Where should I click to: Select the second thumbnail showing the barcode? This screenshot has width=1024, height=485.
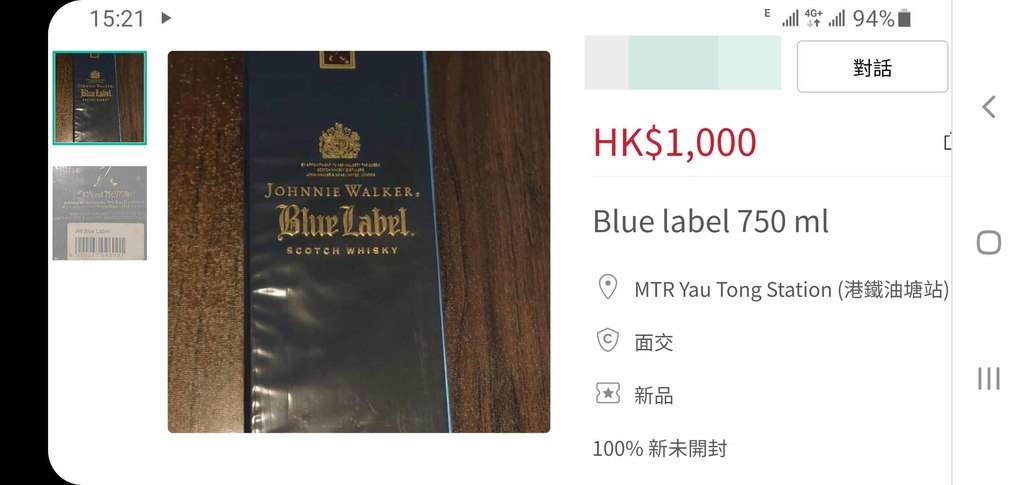pyautogui.click(x=99, y=213)
